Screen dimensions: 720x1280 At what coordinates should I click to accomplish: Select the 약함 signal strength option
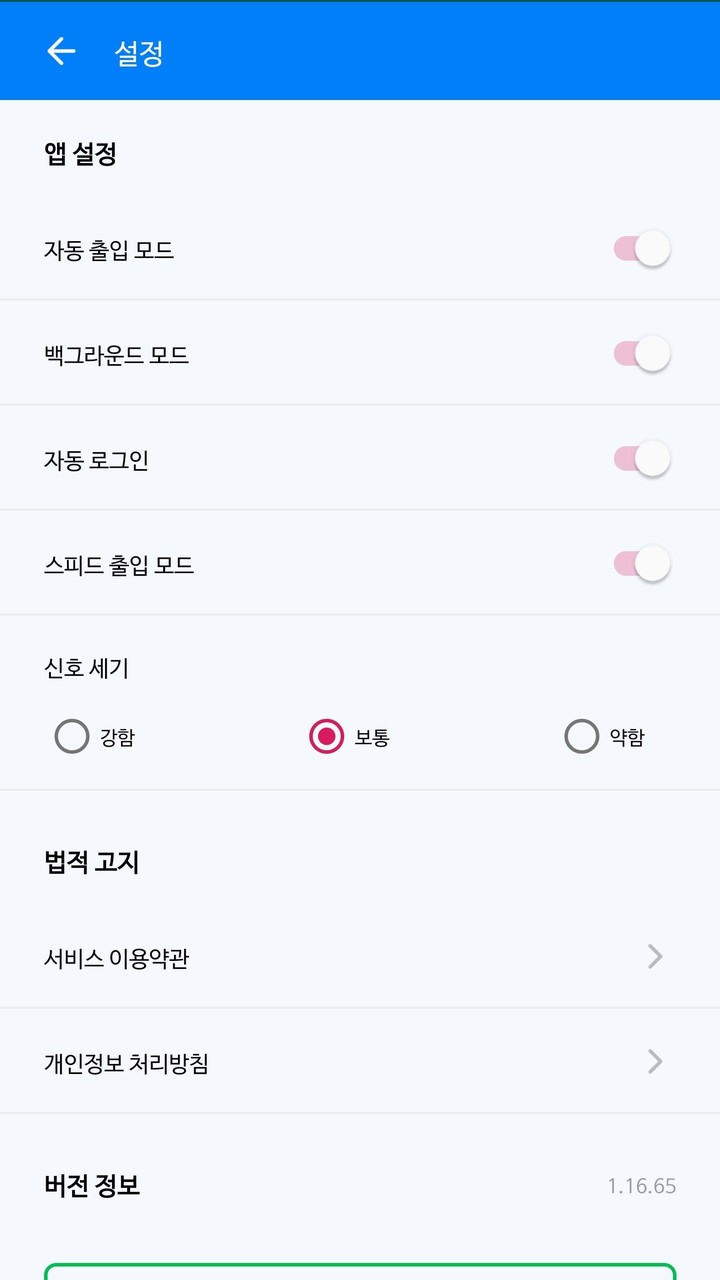pos(580,737)
